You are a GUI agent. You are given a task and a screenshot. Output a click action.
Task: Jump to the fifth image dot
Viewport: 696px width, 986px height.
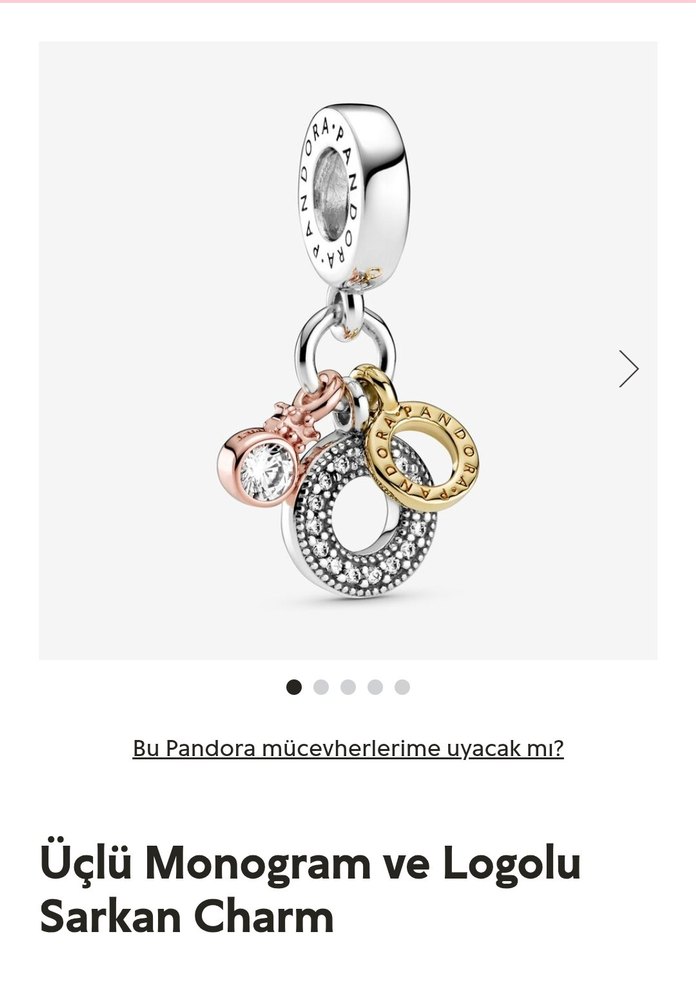click(402, 687)
